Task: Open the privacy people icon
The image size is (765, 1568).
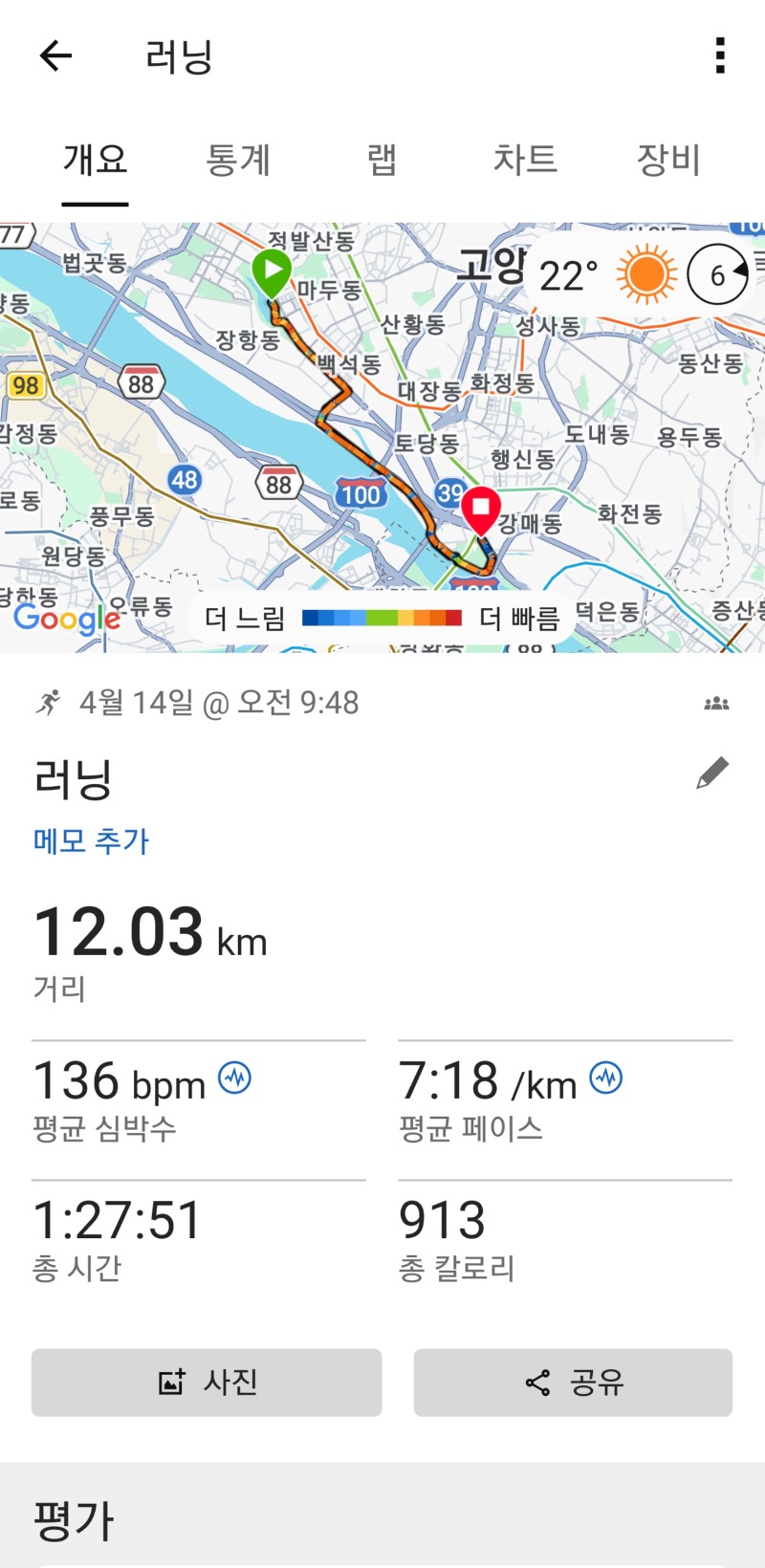Action: click(x=716, y=704)
